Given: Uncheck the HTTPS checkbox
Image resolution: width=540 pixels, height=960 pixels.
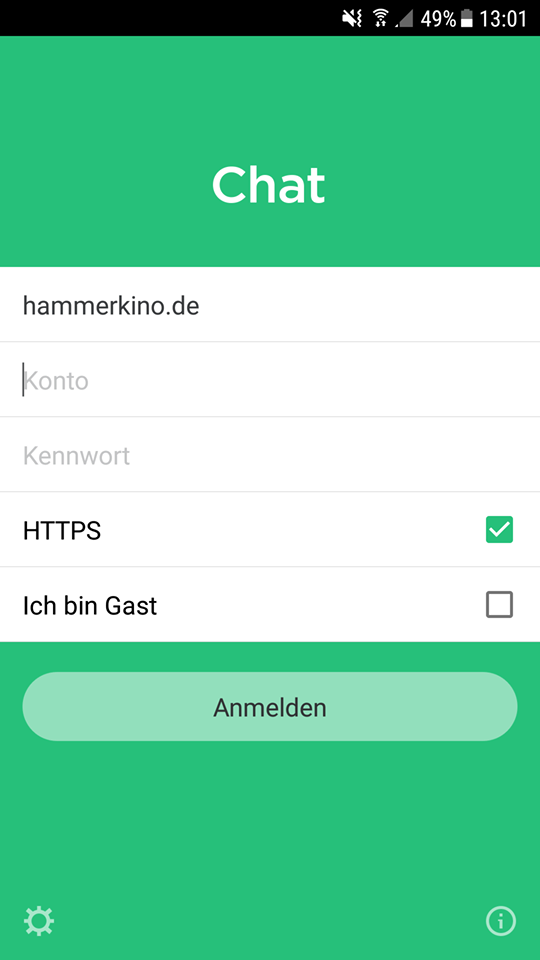Looking at the screenshot, I should click(500, 530).
